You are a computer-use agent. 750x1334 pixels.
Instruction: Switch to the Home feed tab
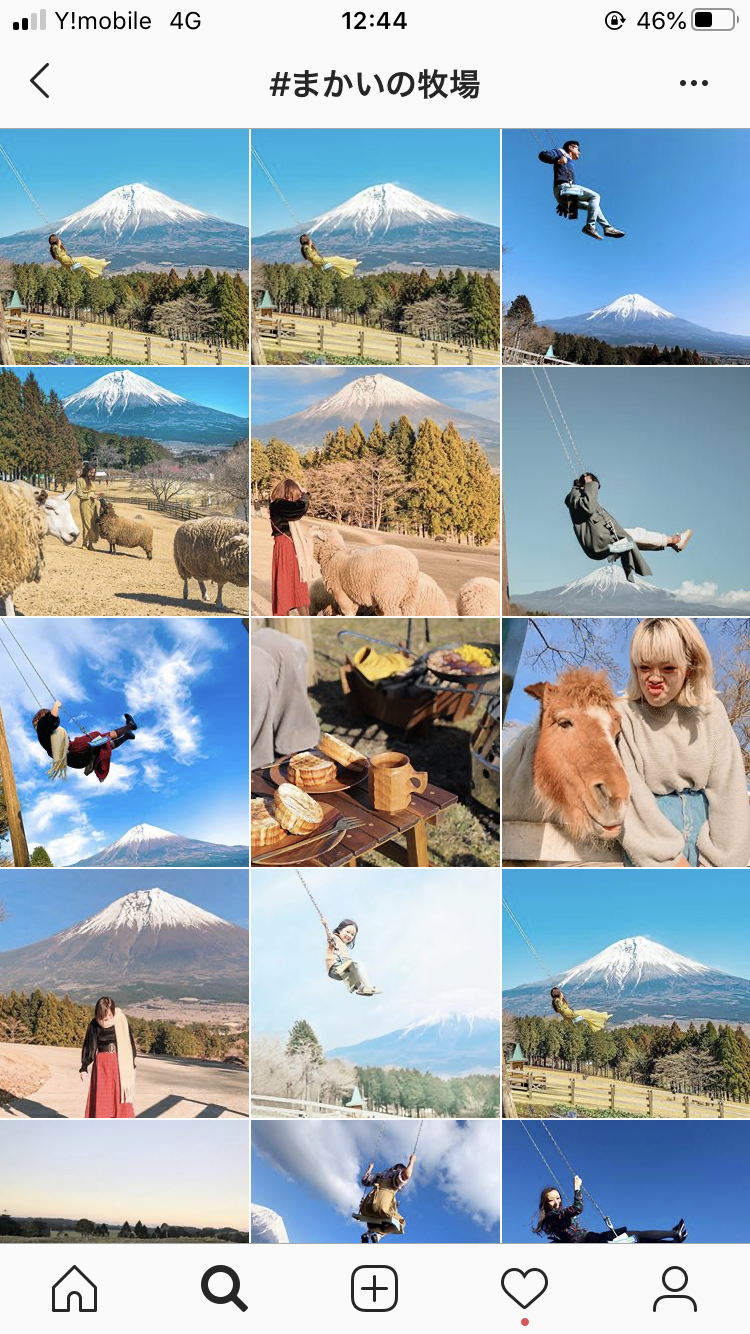click(75, 1290)
